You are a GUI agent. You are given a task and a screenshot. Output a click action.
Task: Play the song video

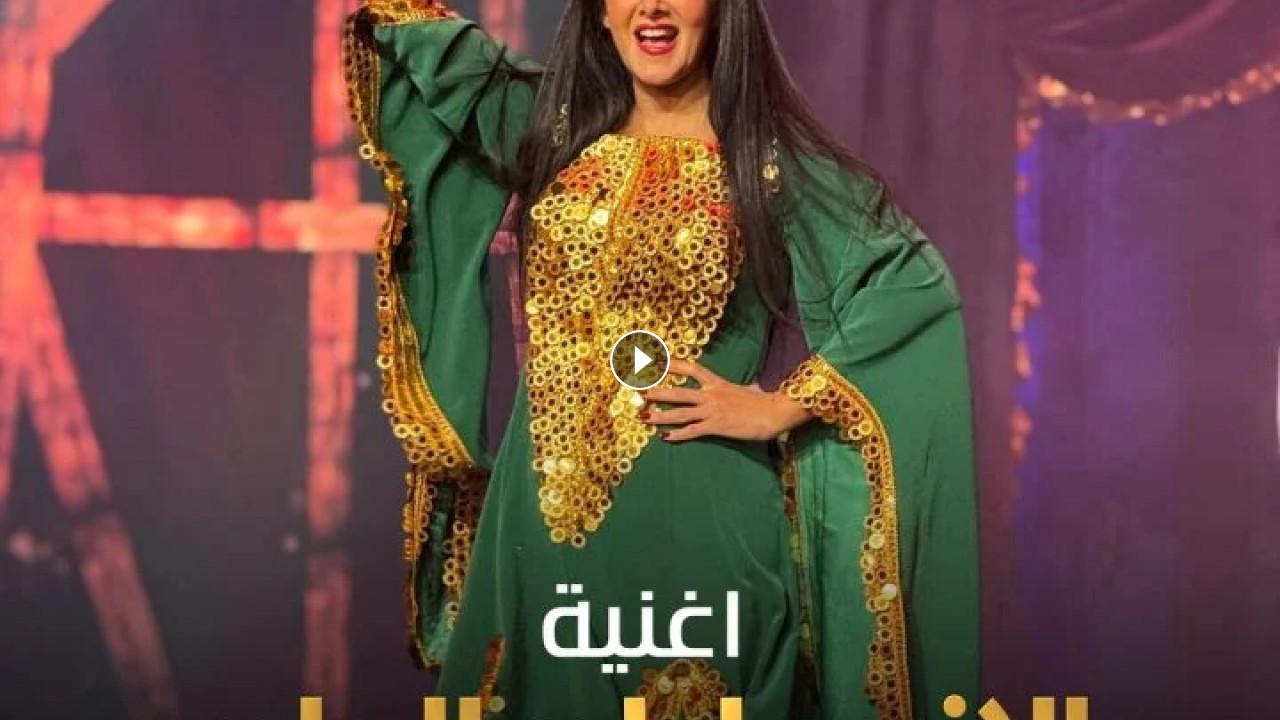[x=640, y=360]
